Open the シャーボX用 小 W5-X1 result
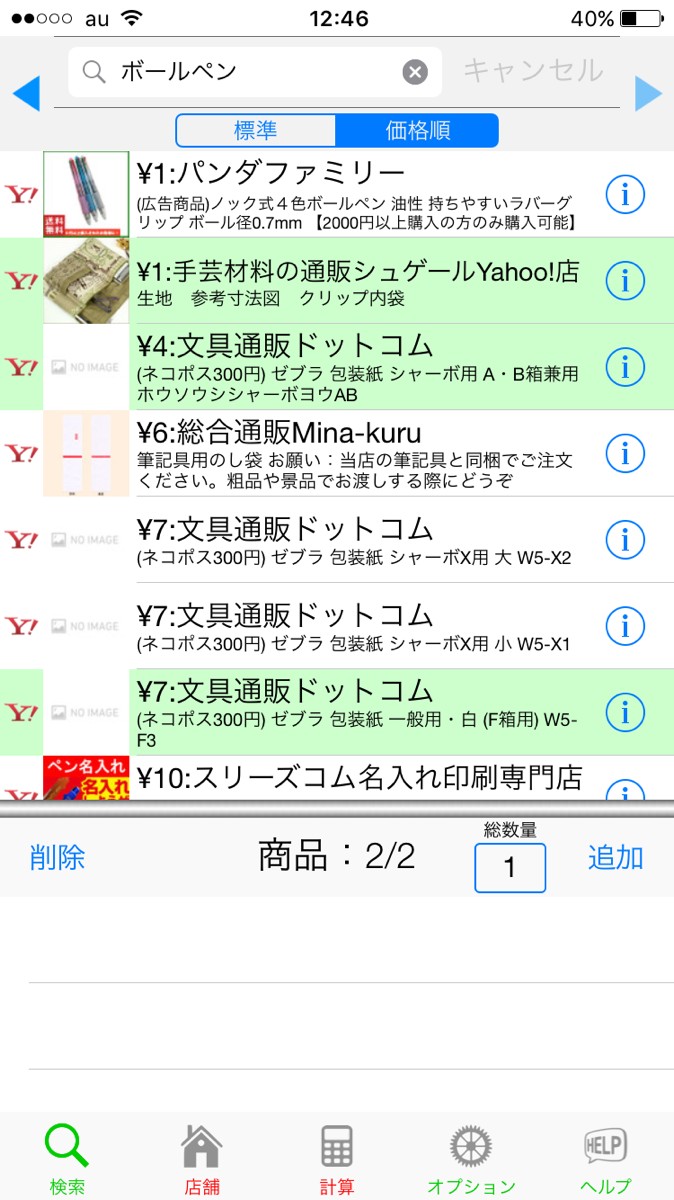The height and width of the screenshot is (1200, 674). (x=360, y=626)
